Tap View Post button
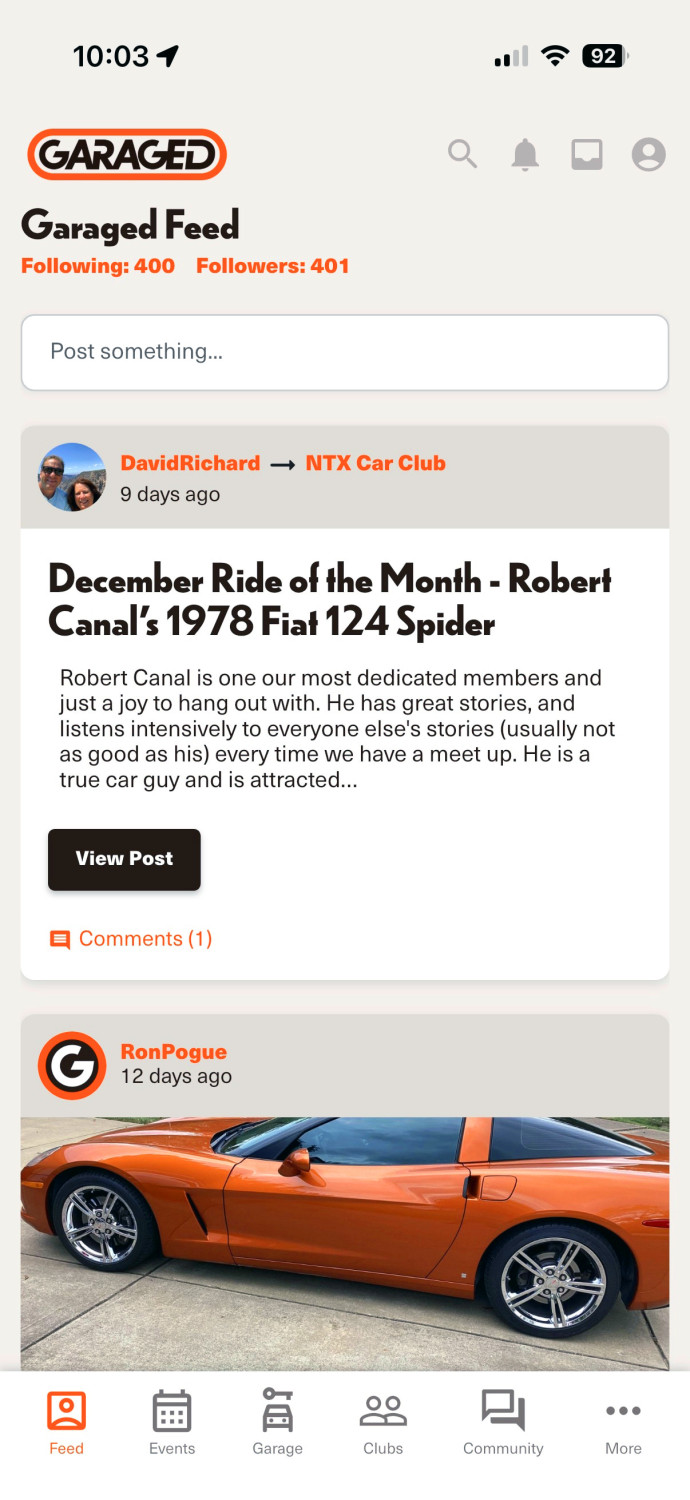Screen dimensions: 690x1500 tap(124, 859)
